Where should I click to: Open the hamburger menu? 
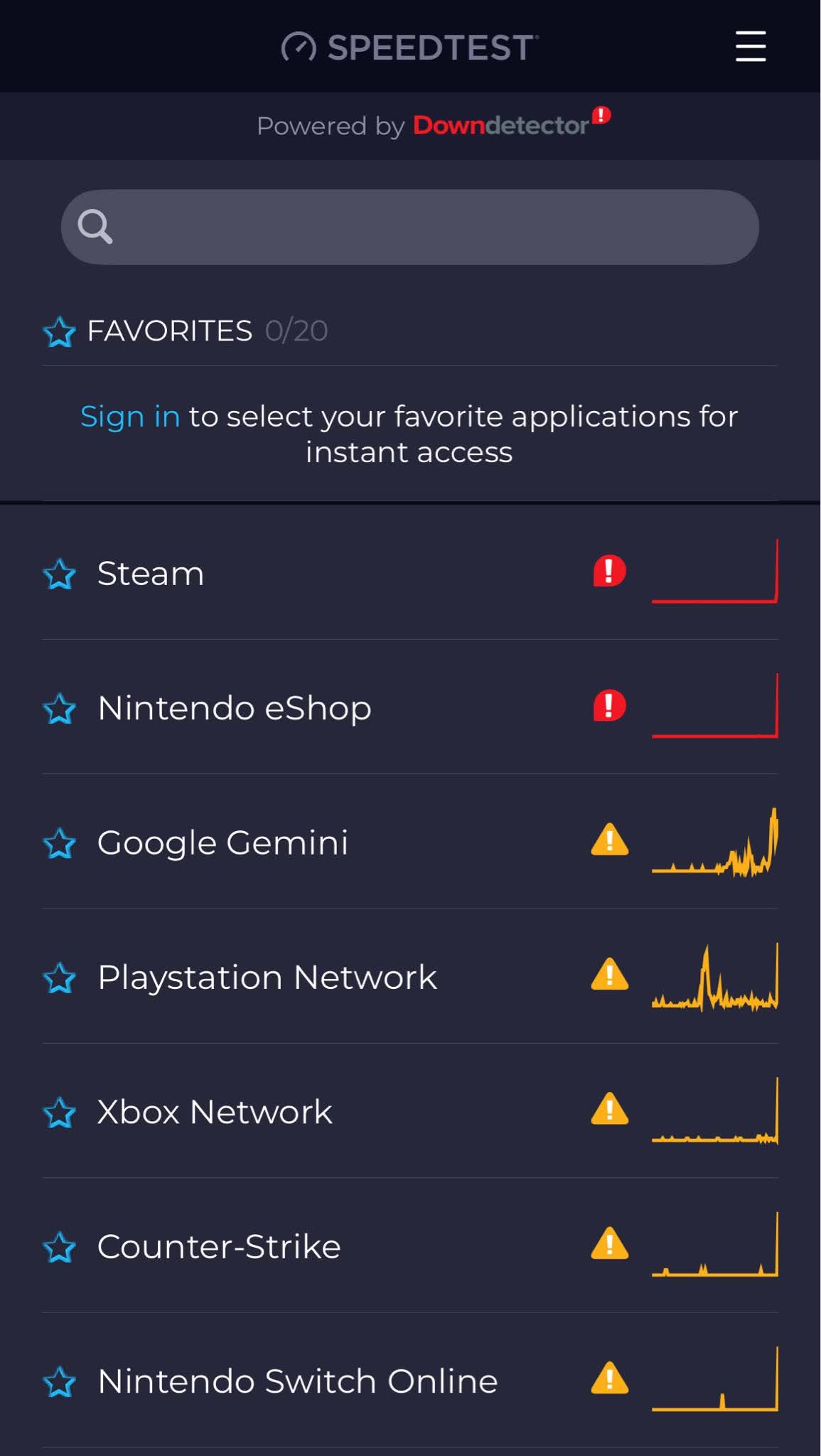pyautogui.click(x=750, y=47)
